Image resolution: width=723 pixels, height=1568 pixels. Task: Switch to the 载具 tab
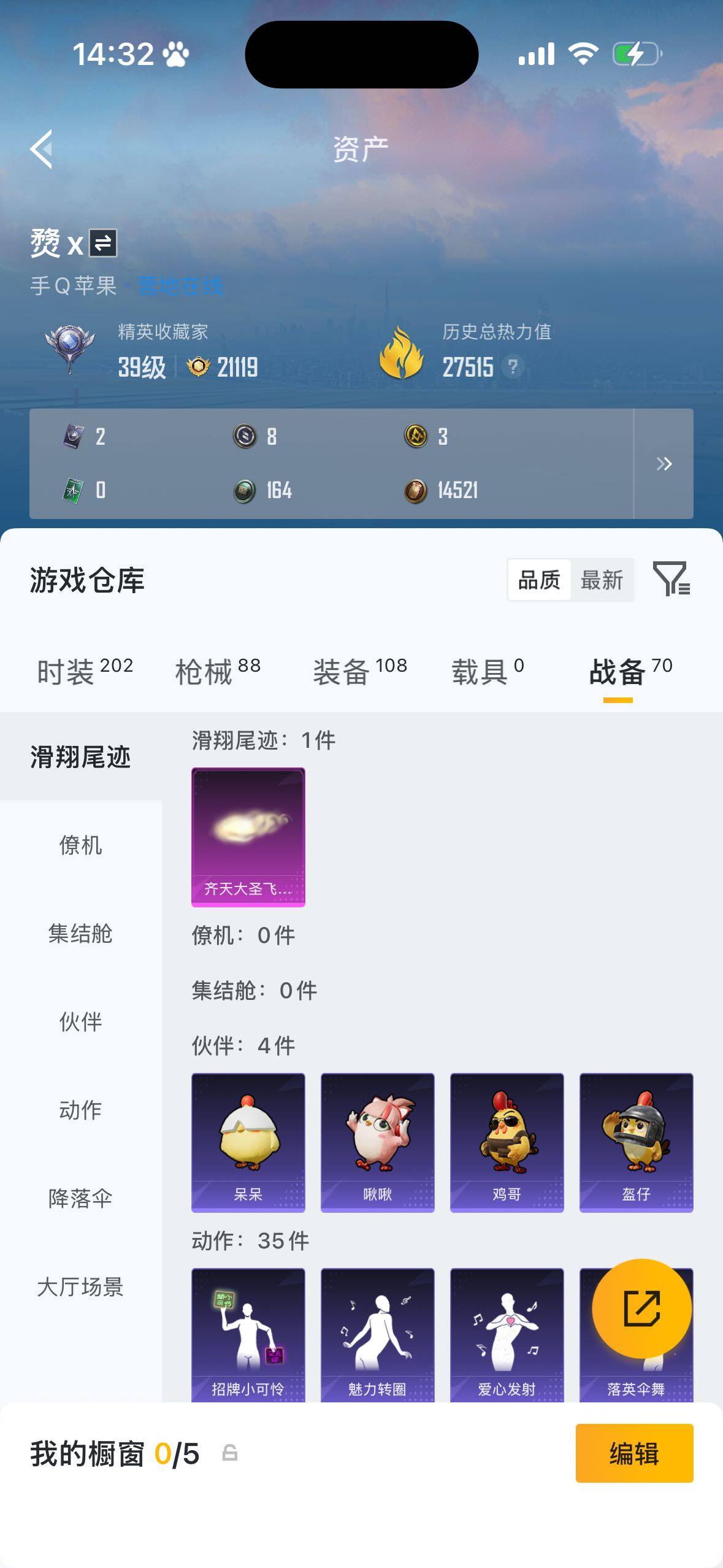tap(488, 671)
